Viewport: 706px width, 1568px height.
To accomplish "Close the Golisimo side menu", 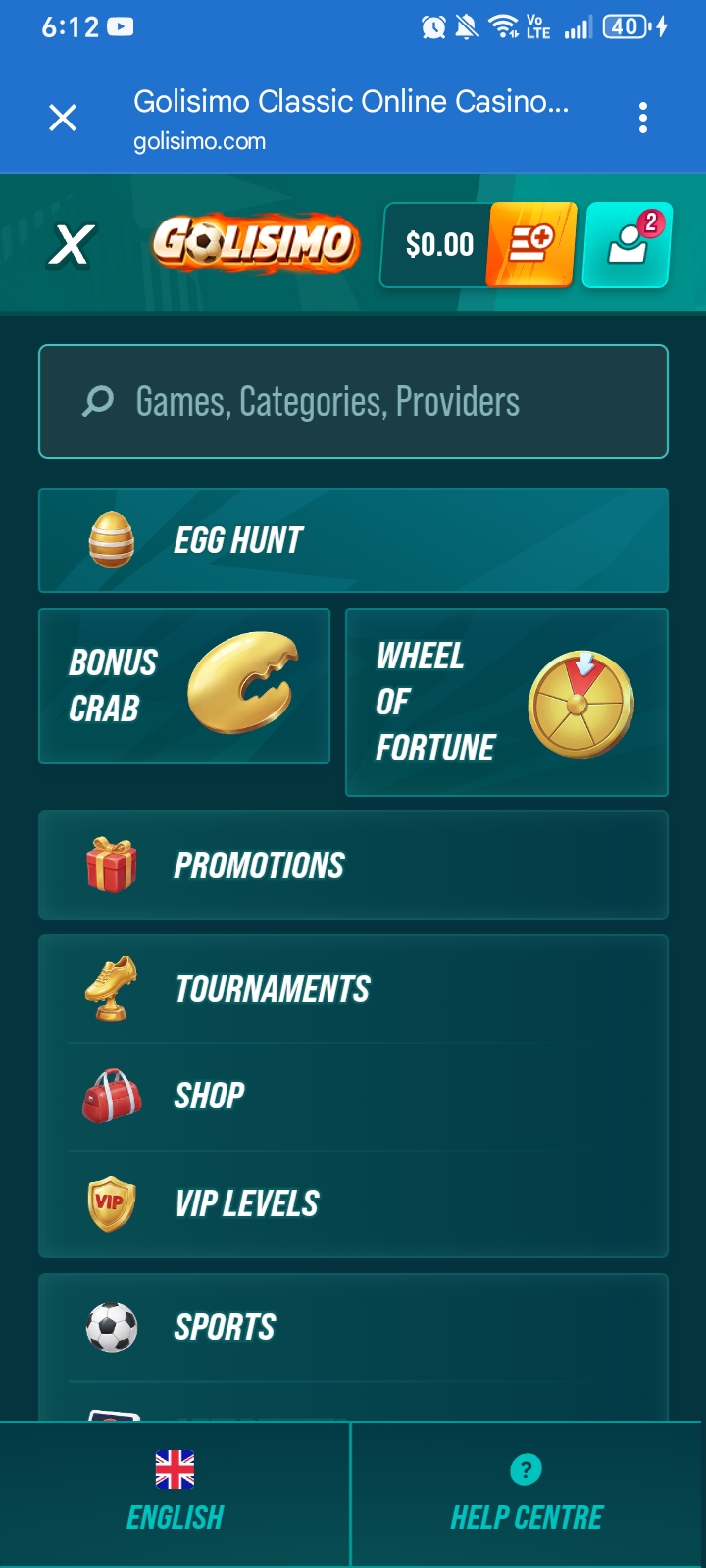I will [x=72, y=245].
